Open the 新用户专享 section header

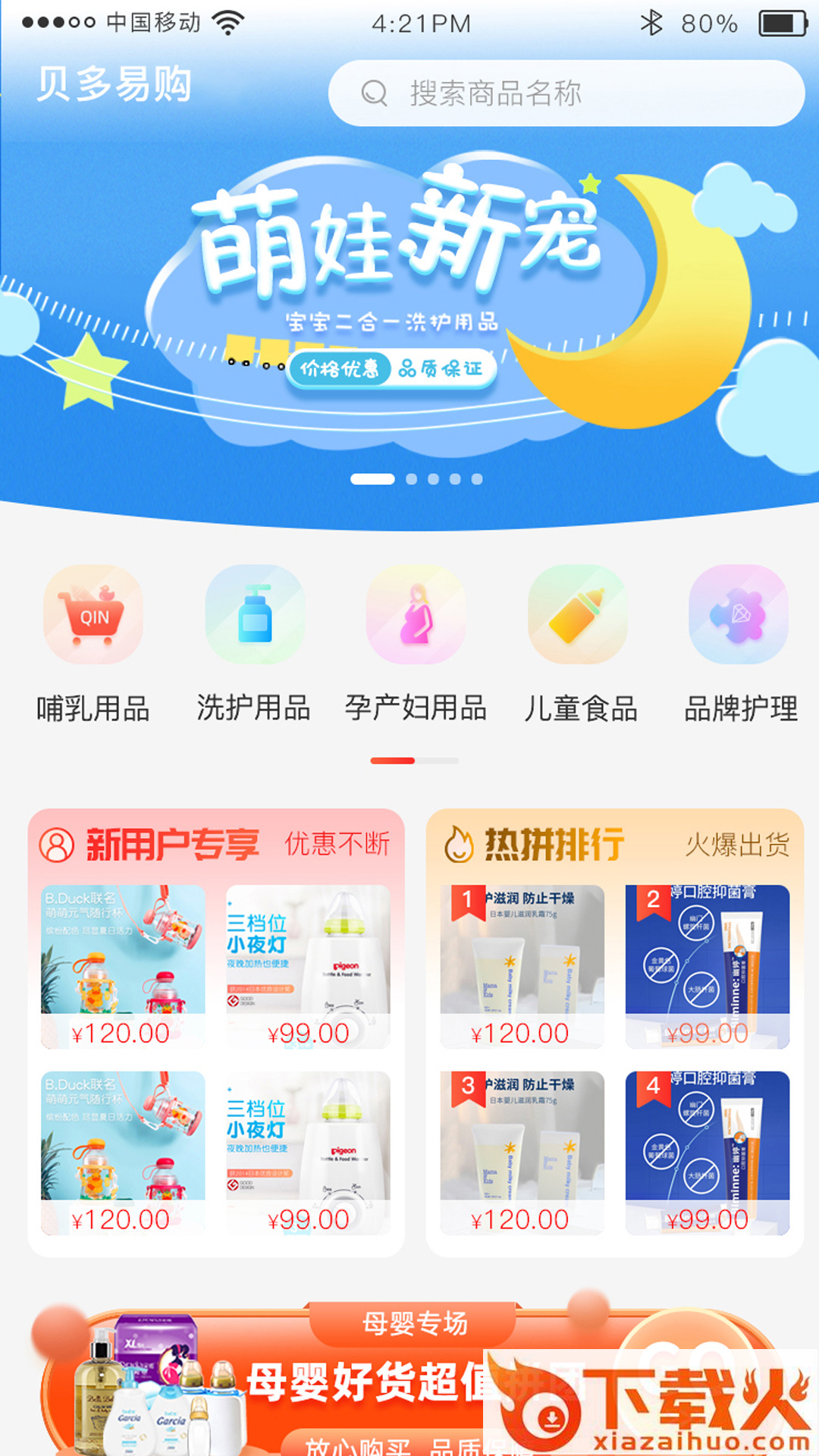point(173,844)
